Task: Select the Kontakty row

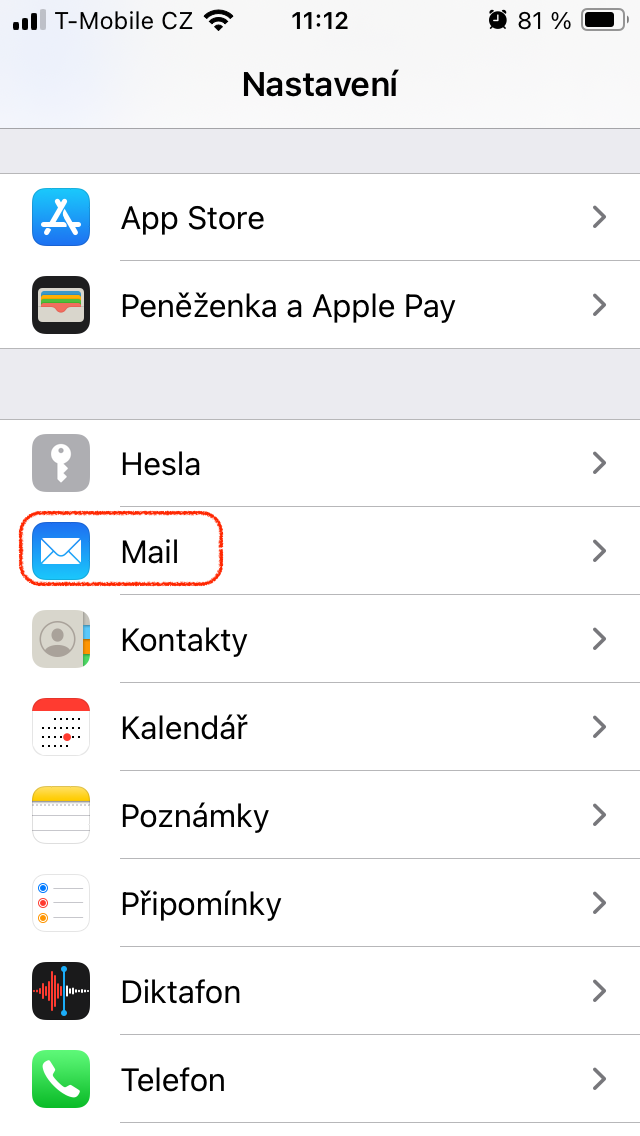Action: (x=320, y=640)
